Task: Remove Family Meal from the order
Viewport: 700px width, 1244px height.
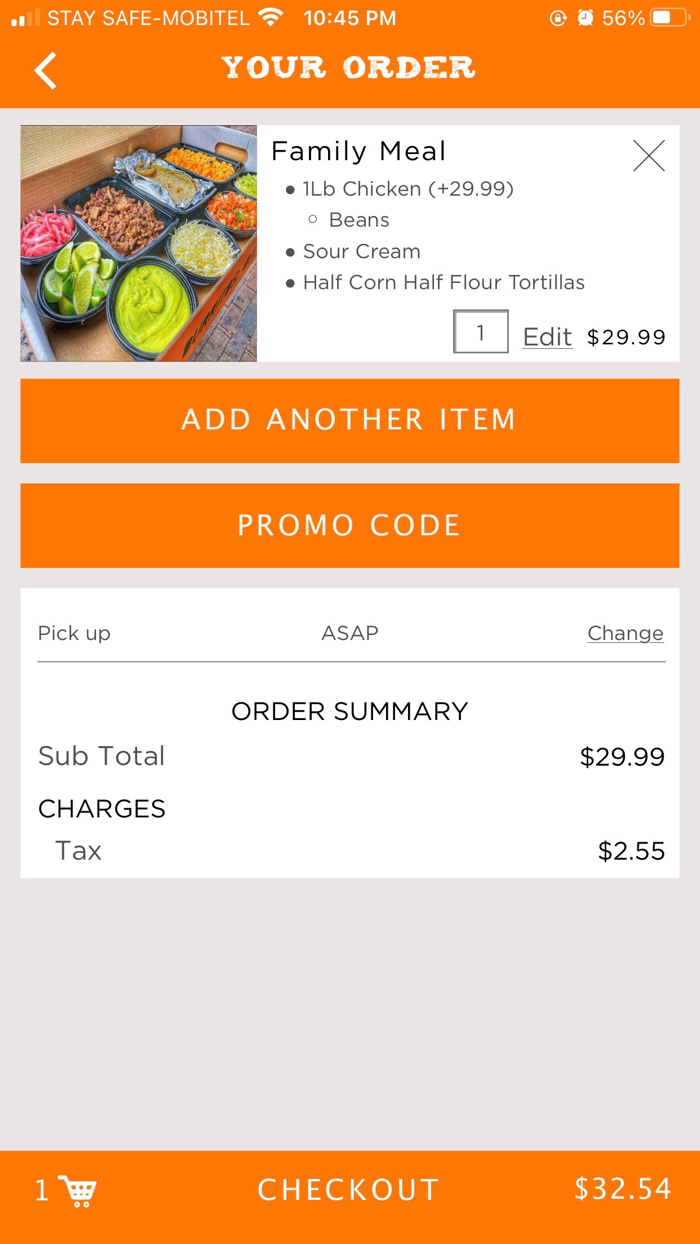Action: [x=648, y=156]
